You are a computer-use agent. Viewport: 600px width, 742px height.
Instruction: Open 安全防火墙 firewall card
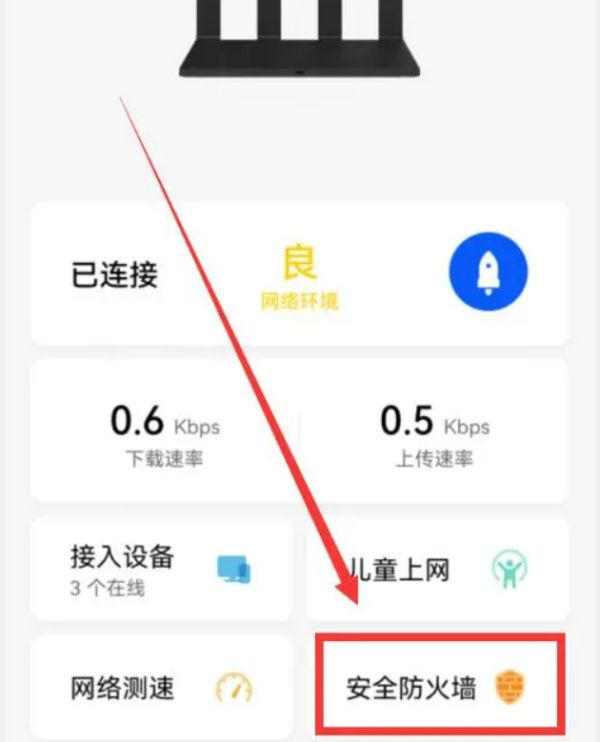437,688
